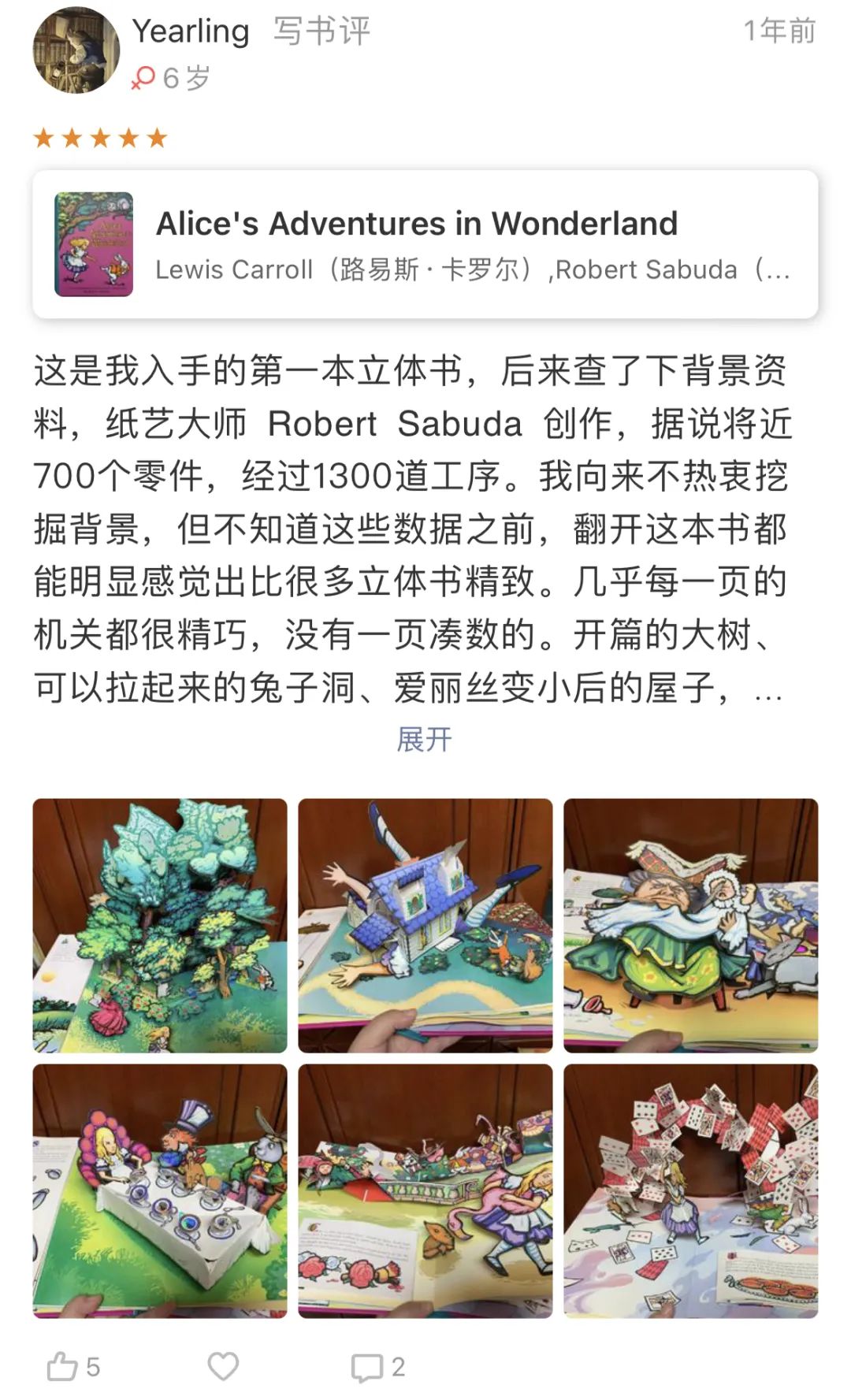Open the comments on this review
The height and width of the screenshot is (1400, 851).
(x=367, y=1368)
